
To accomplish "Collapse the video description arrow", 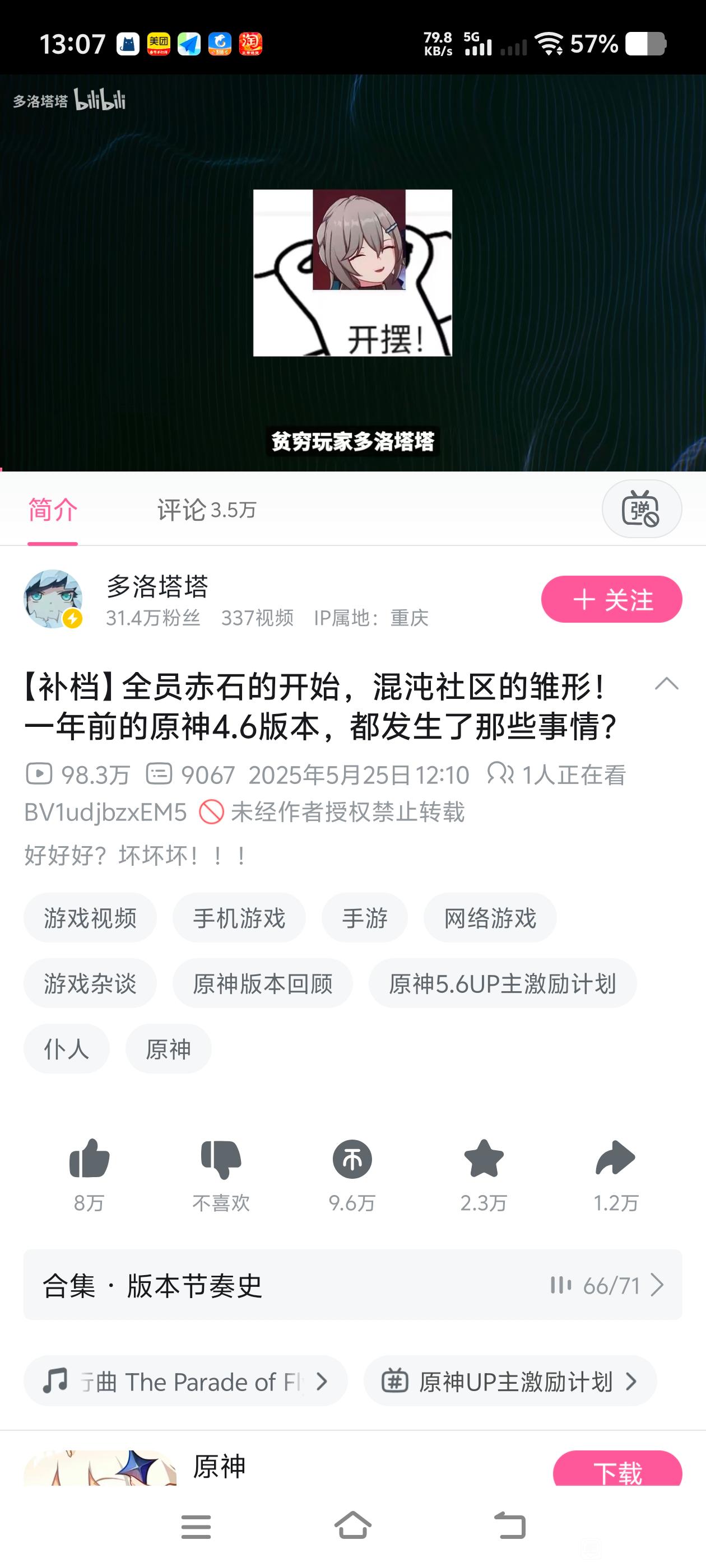I will point(666,684).
